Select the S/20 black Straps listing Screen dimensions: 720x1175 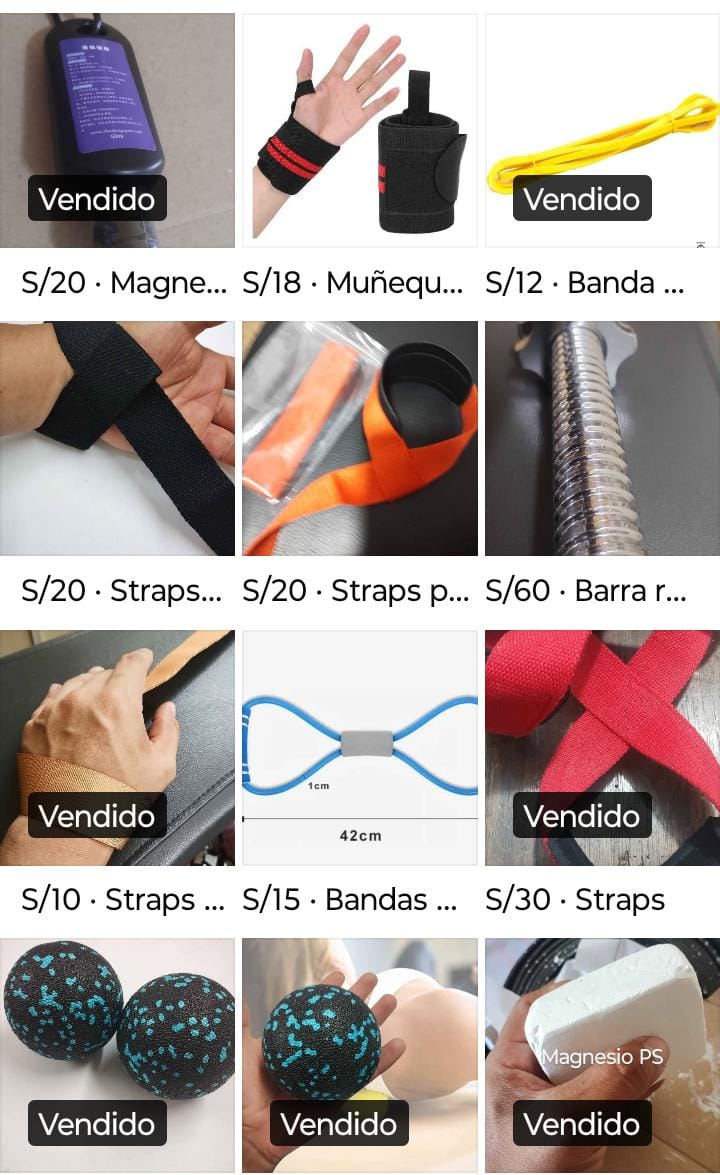pos(117,438)
